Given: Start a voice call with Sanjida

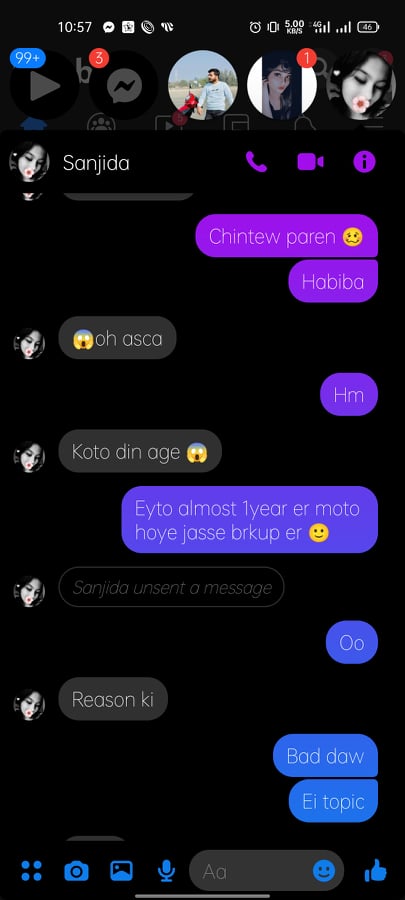Looking at the screenshot, I should click(256, 162).
